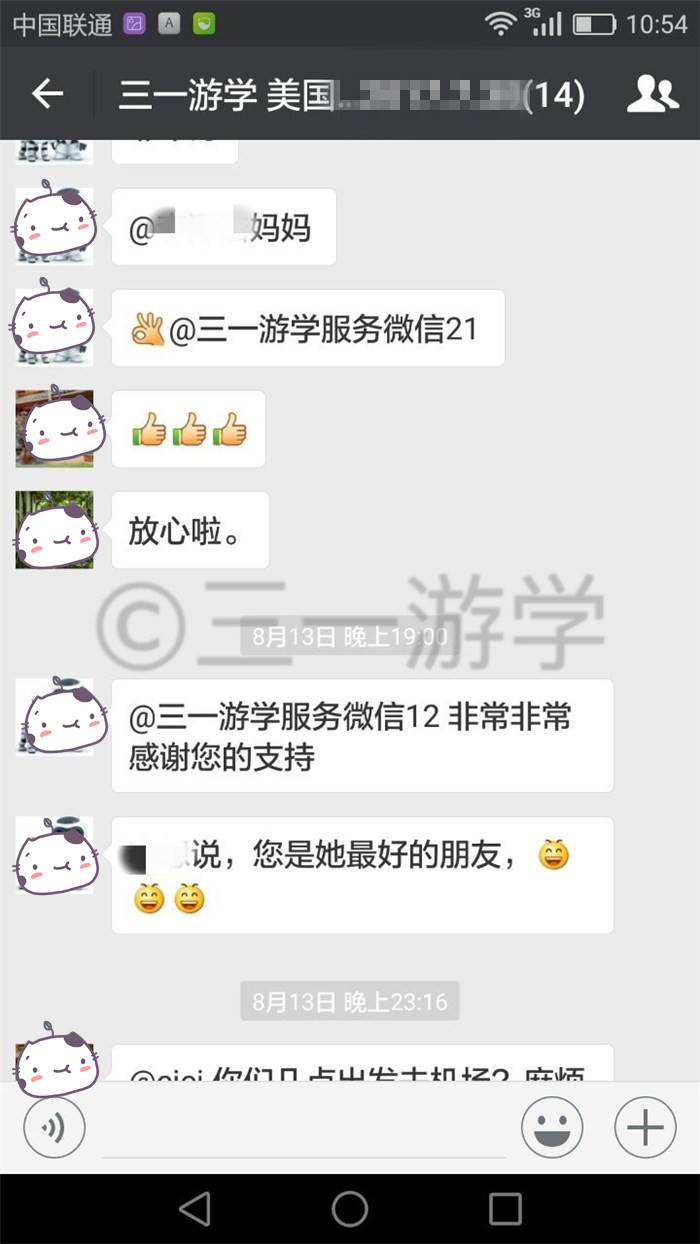Open group members info icon
This screenshot has width=700, height=1244.
(652, 94)
